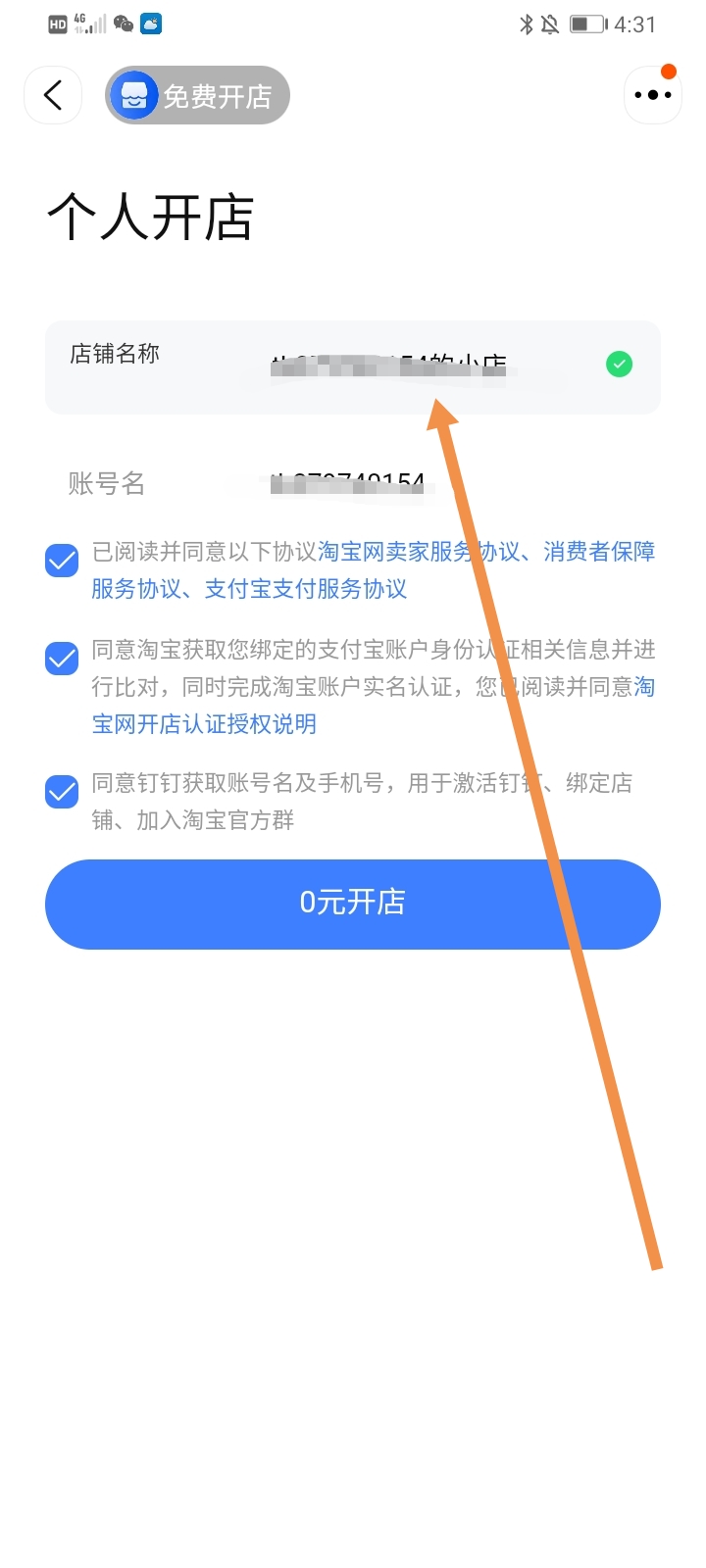View the 淘宝网开店认证授权说明 link
This screenshot has width=706, height=1568.
[x=204, y=724]
